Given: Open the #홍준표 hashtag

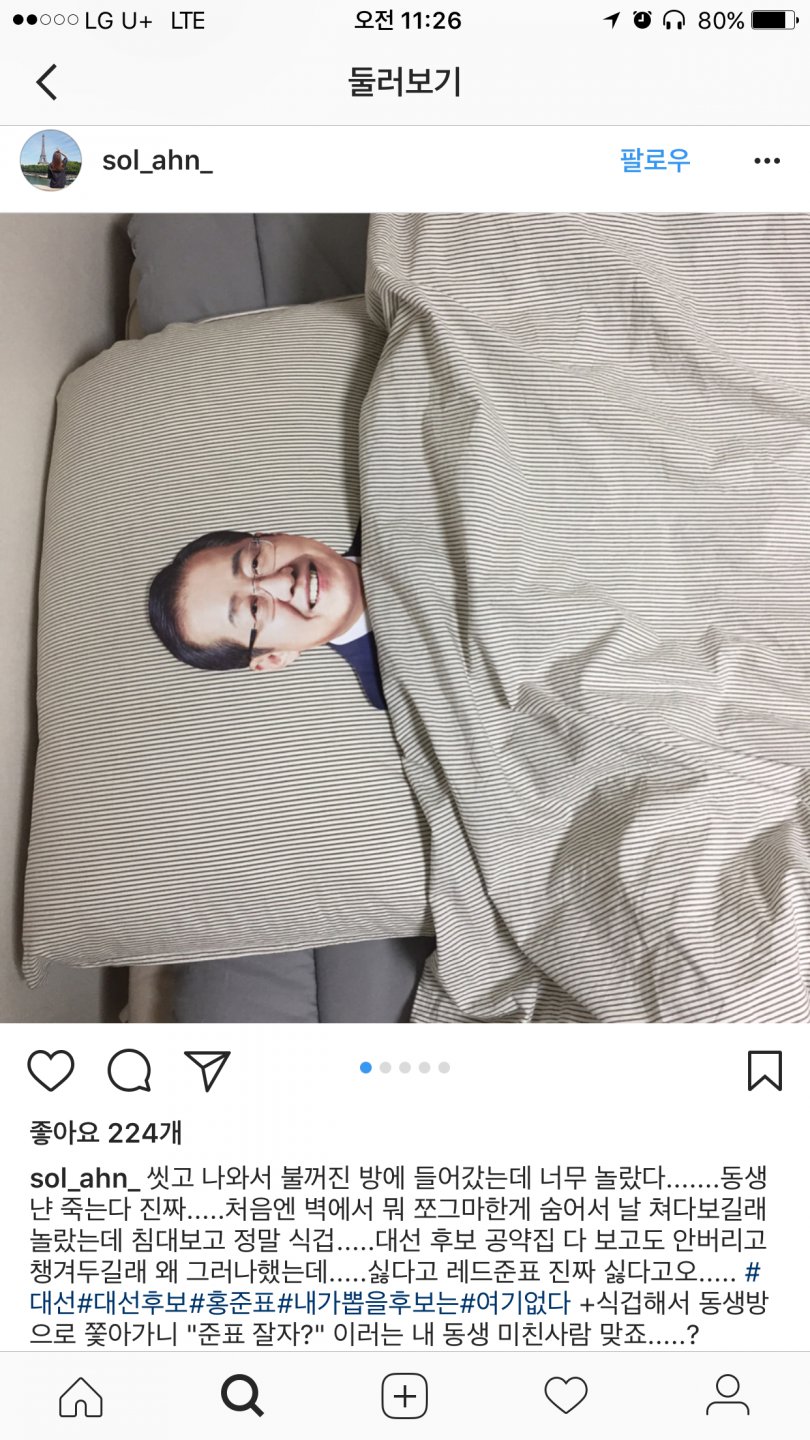Looking at the screenshot, I should [232, 1304].
